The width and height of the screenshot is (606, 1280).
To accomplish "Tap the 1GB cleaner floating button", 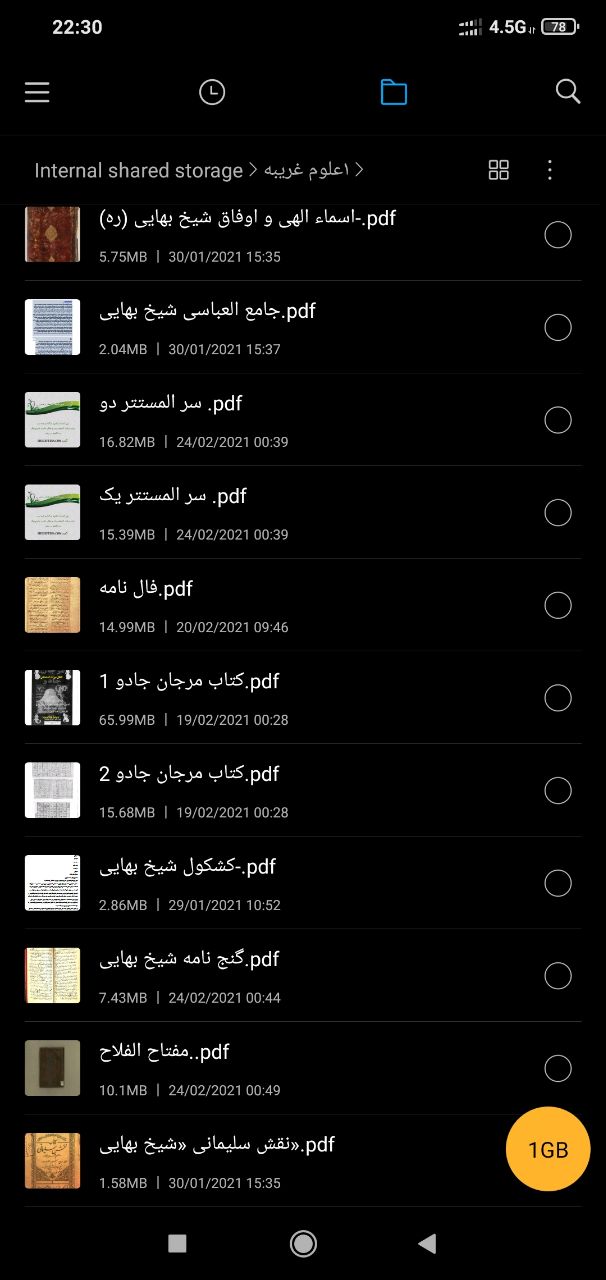I will (x=548, y=1149).
